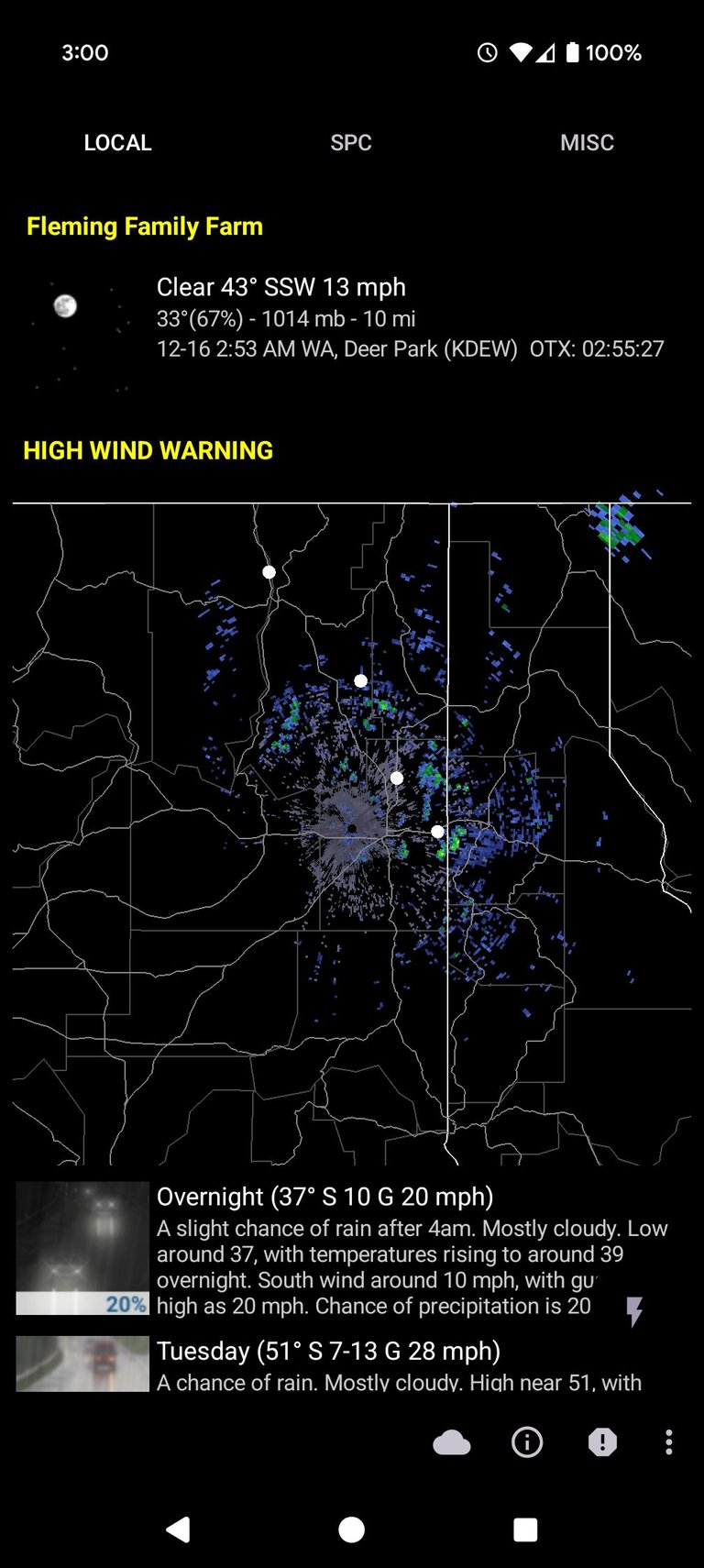Go back with system back button
This screenshot has width=704, height=1568.
[x=178, y=1529]
